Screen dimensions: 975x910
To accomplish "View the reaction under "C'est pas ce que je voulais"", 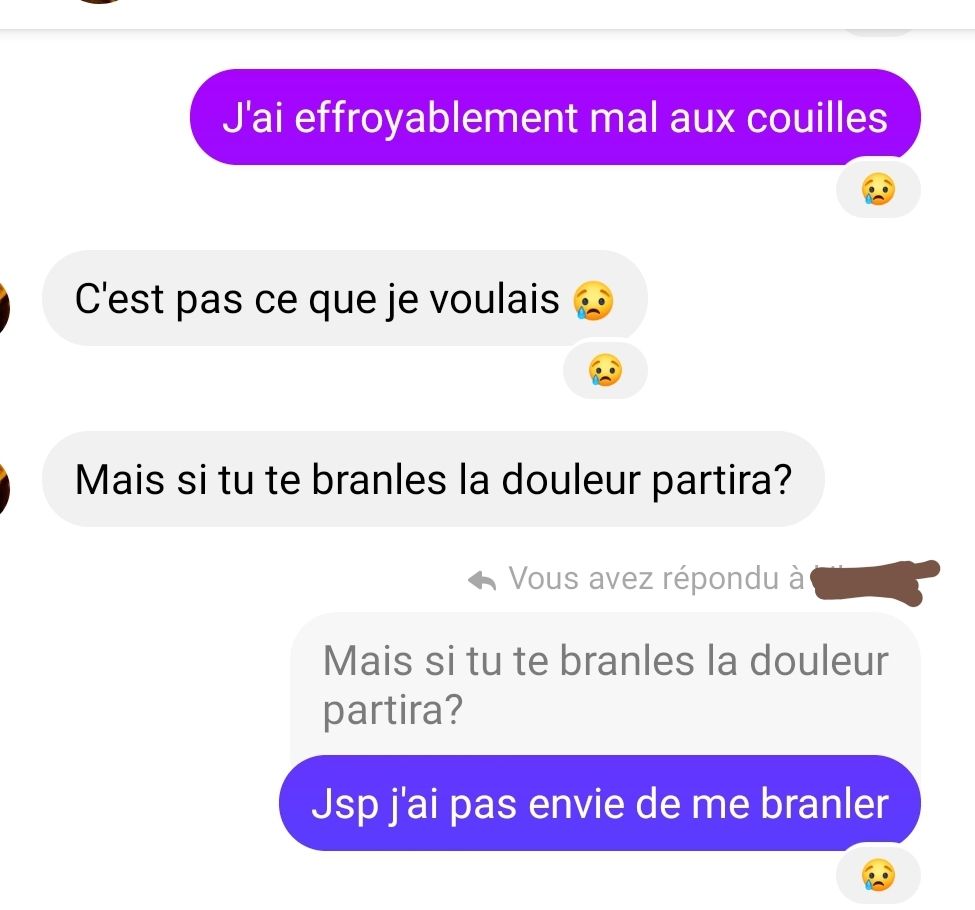I will pos(605,371).
